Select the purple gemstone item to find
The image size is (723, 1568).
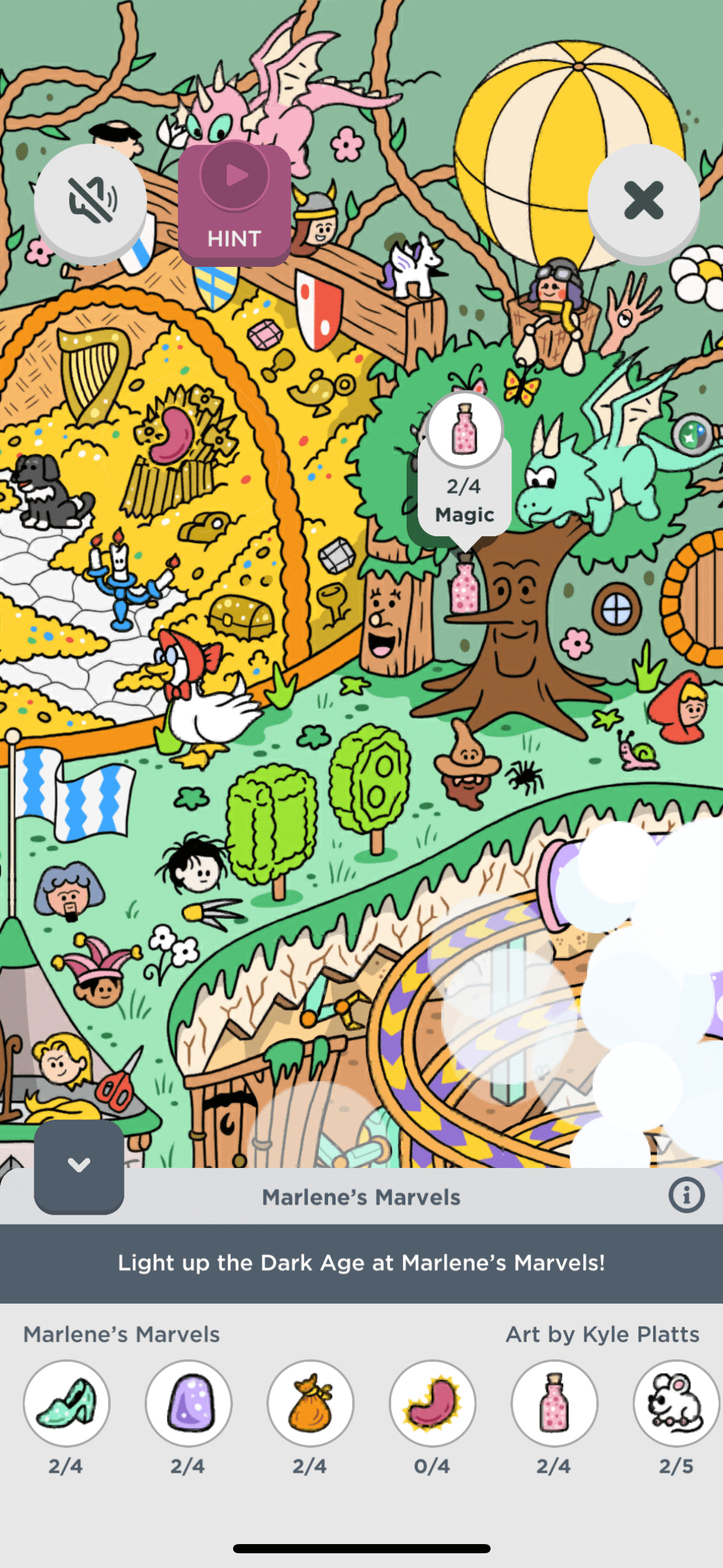(x=188, y=1403)
